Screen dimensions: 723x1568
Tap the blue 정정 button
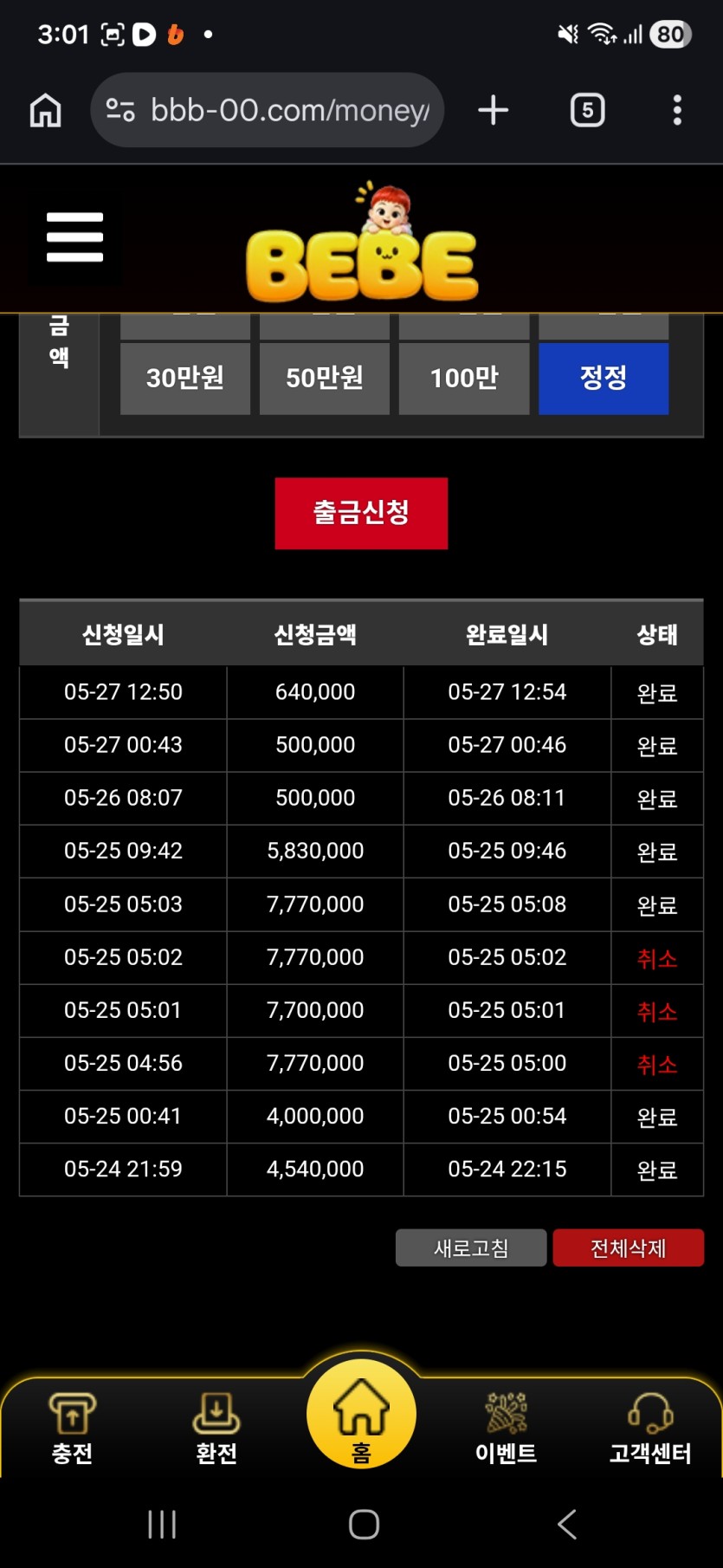(x=604, y=379)
